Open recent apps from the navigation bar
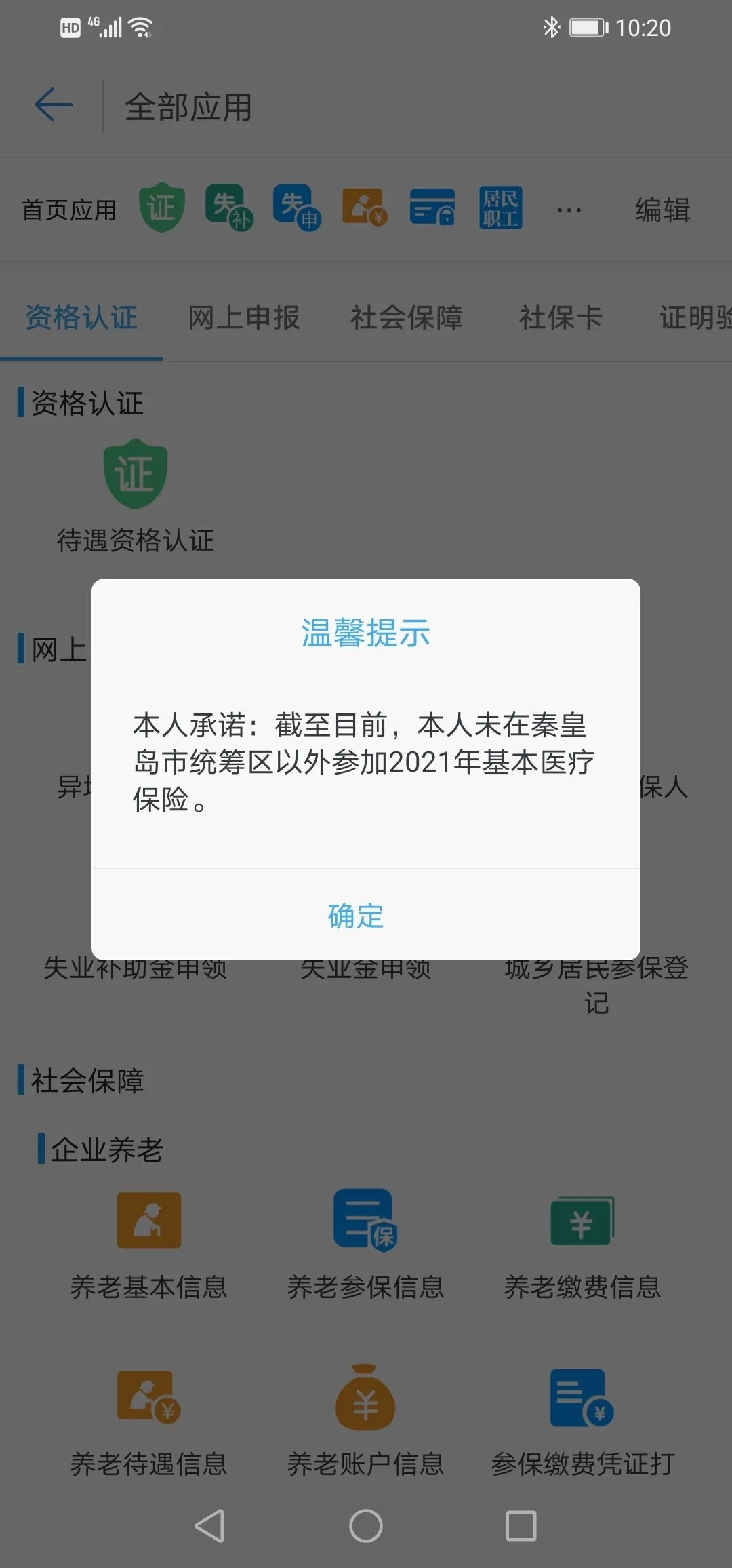This screenshot has height=1568, width=732. (521, 1526)
